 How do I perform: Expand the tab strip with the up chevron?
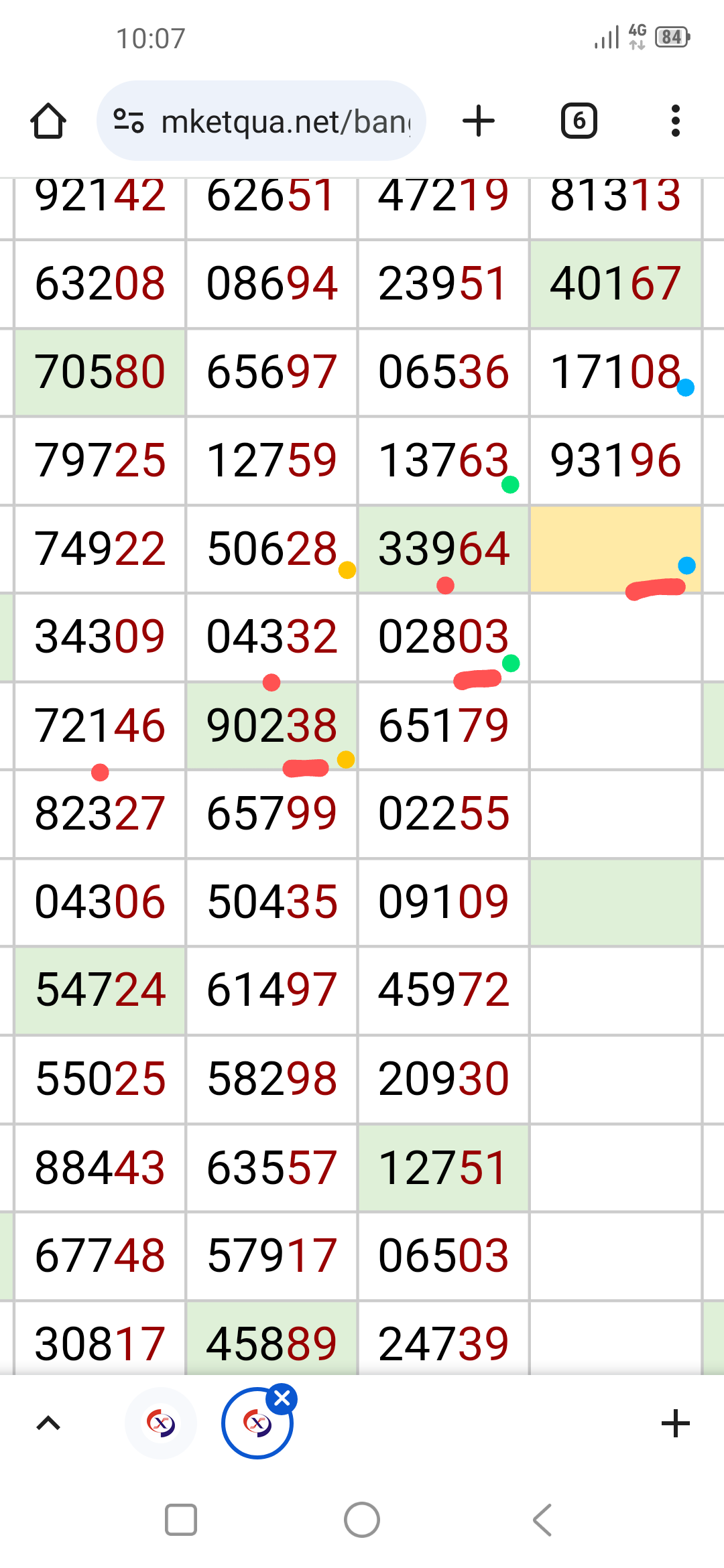(48, 1423)
